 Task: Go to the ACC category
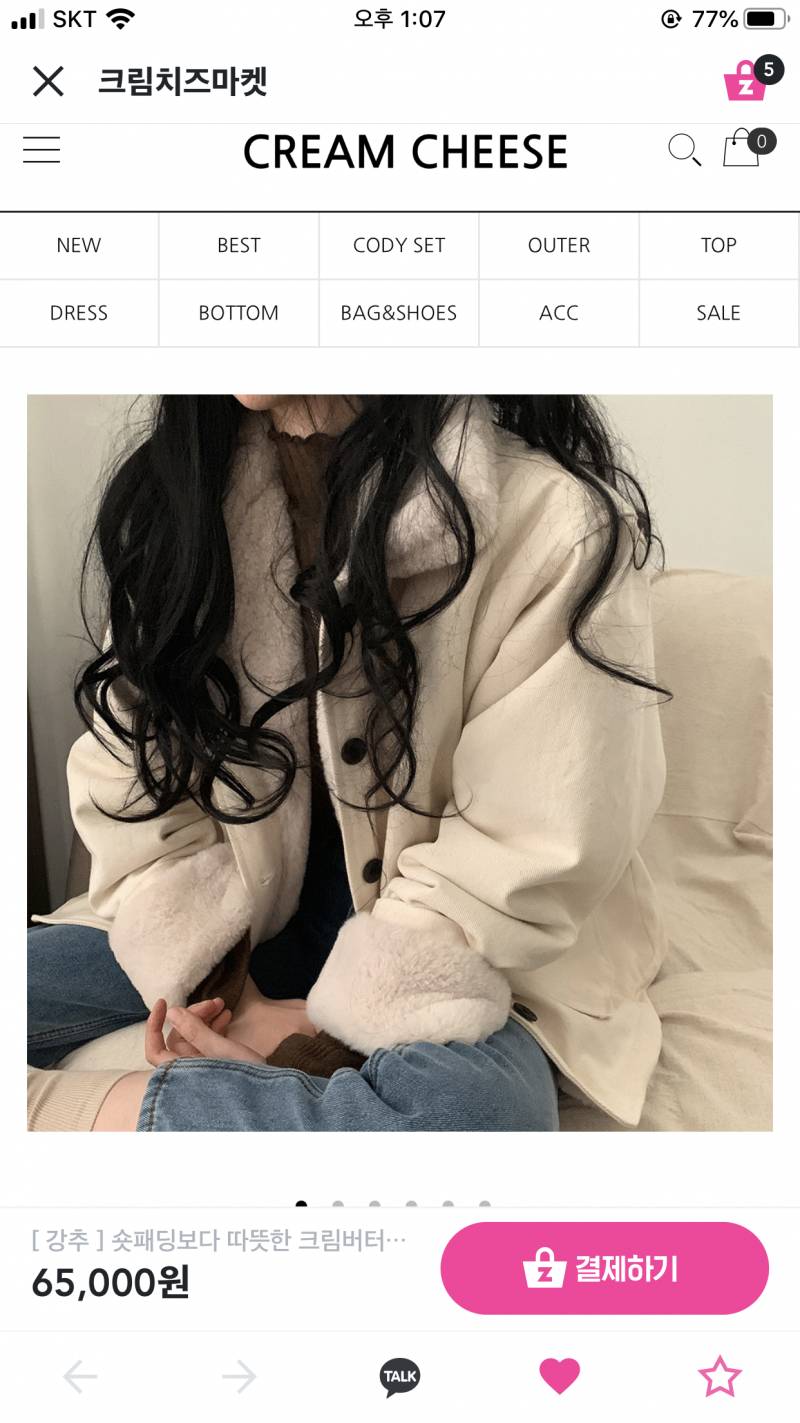pyautogui.click(x=559, y=313)
